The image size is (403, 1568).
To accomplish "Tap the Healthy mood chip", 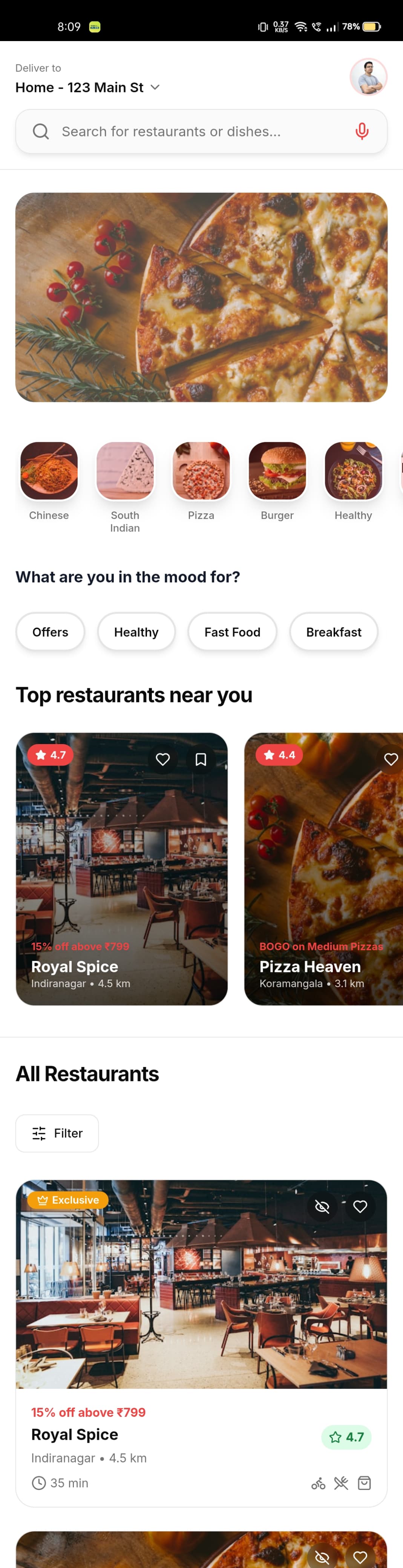I will point(136,632).
